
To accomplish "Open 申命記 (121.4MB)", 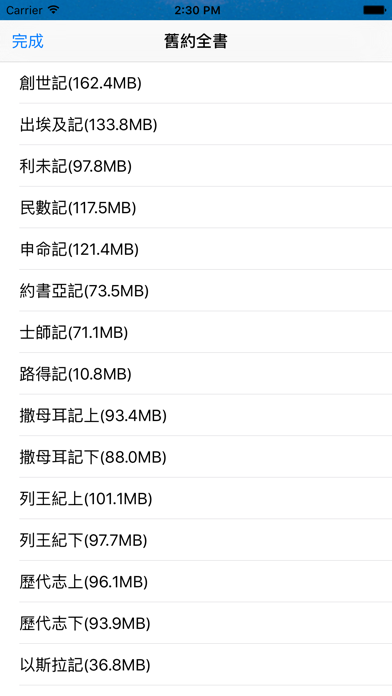I will pyautogui.click(x=196, y=249).
